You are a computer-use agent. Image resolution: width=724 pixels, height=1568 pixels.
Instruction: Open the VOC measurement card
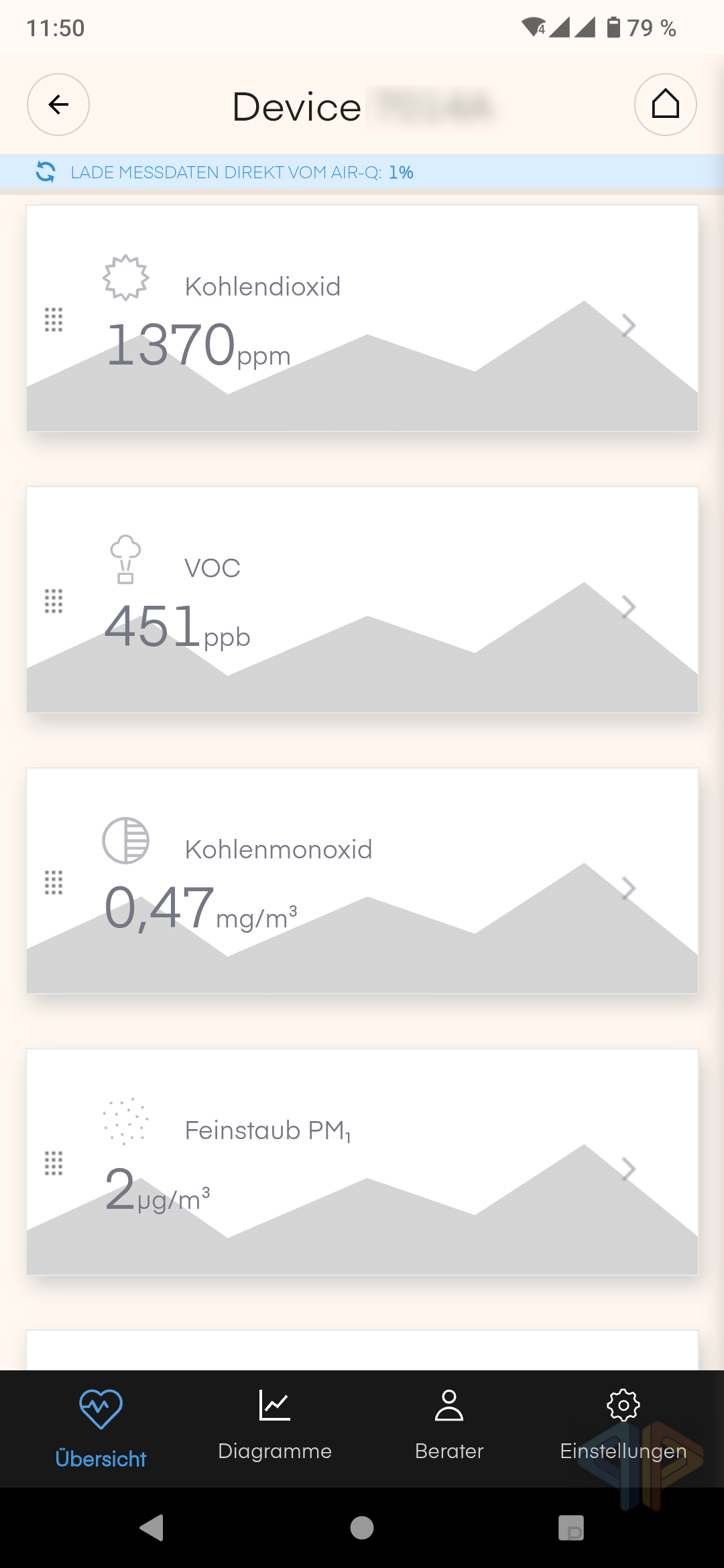click(362, 600)
